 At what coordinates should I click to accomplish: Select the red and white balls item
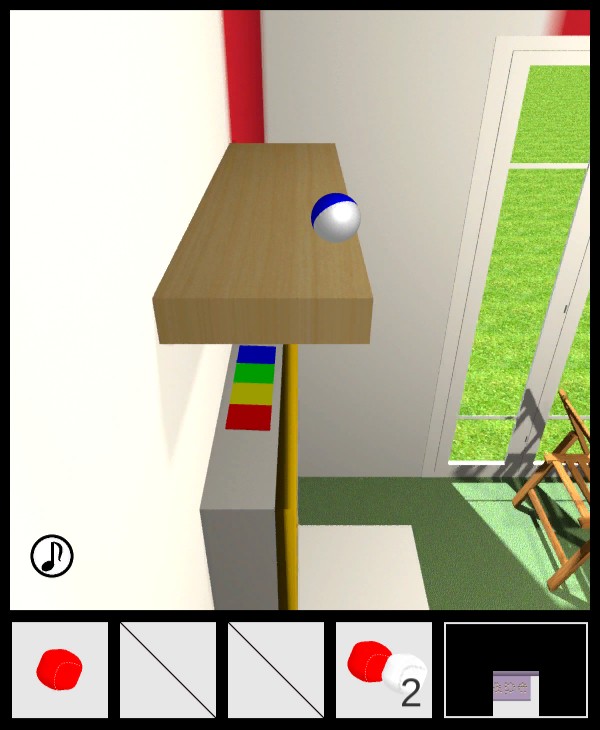pos(384,669)
